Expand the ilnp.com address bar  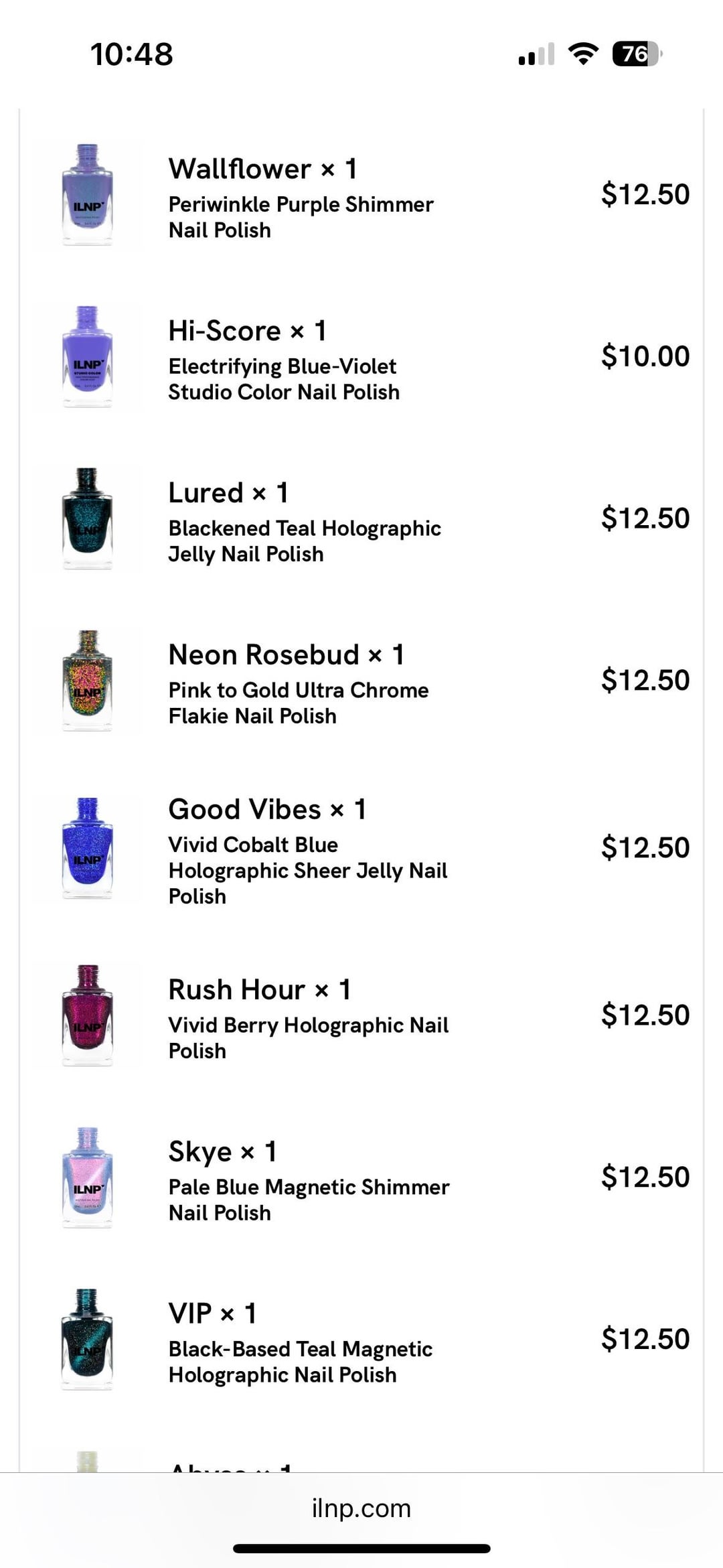point(361,1508)
